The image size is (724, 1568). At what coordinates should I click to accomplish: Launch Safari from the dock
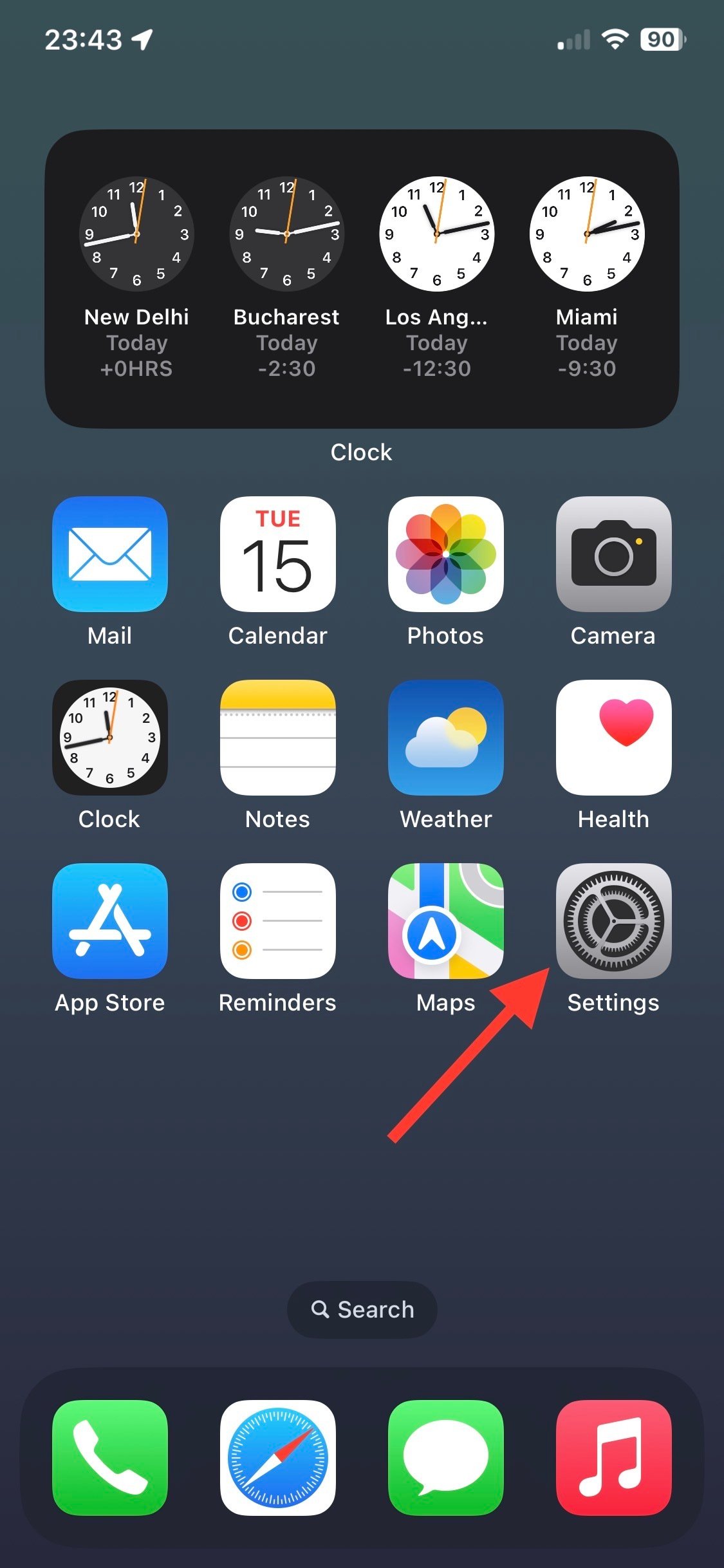coord(278,1457)
